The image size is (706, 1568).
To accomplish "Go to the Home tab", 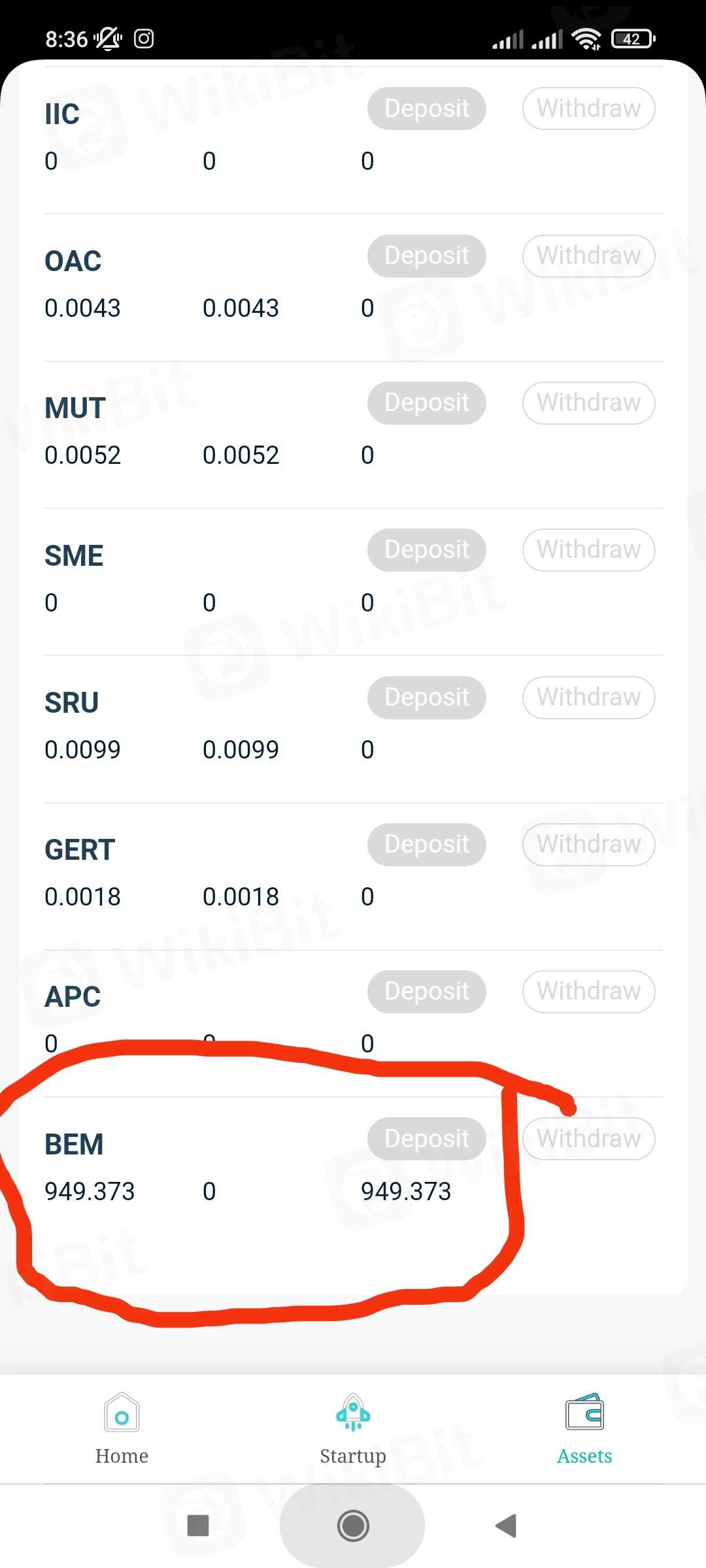I will [122, 1429].
